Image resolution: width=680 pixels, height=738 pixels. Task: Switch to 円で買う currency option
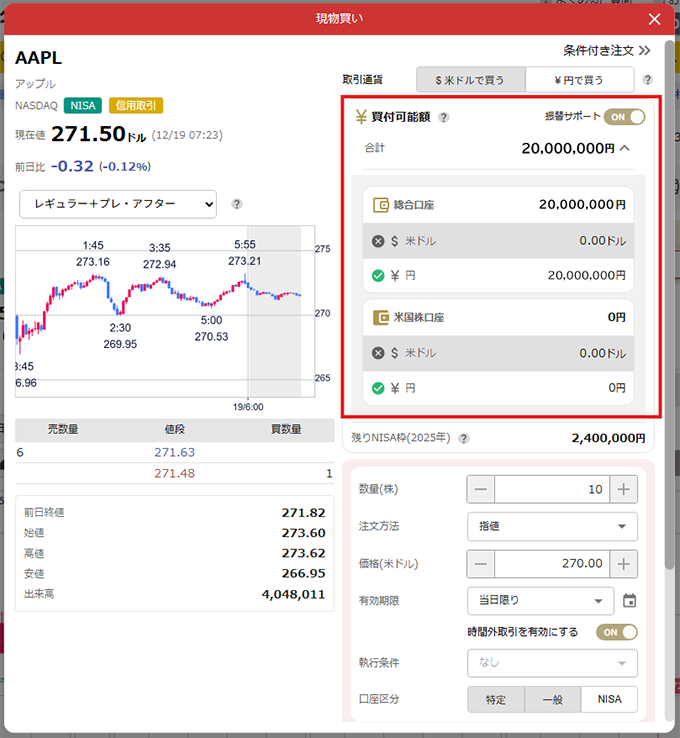[580, 80]
